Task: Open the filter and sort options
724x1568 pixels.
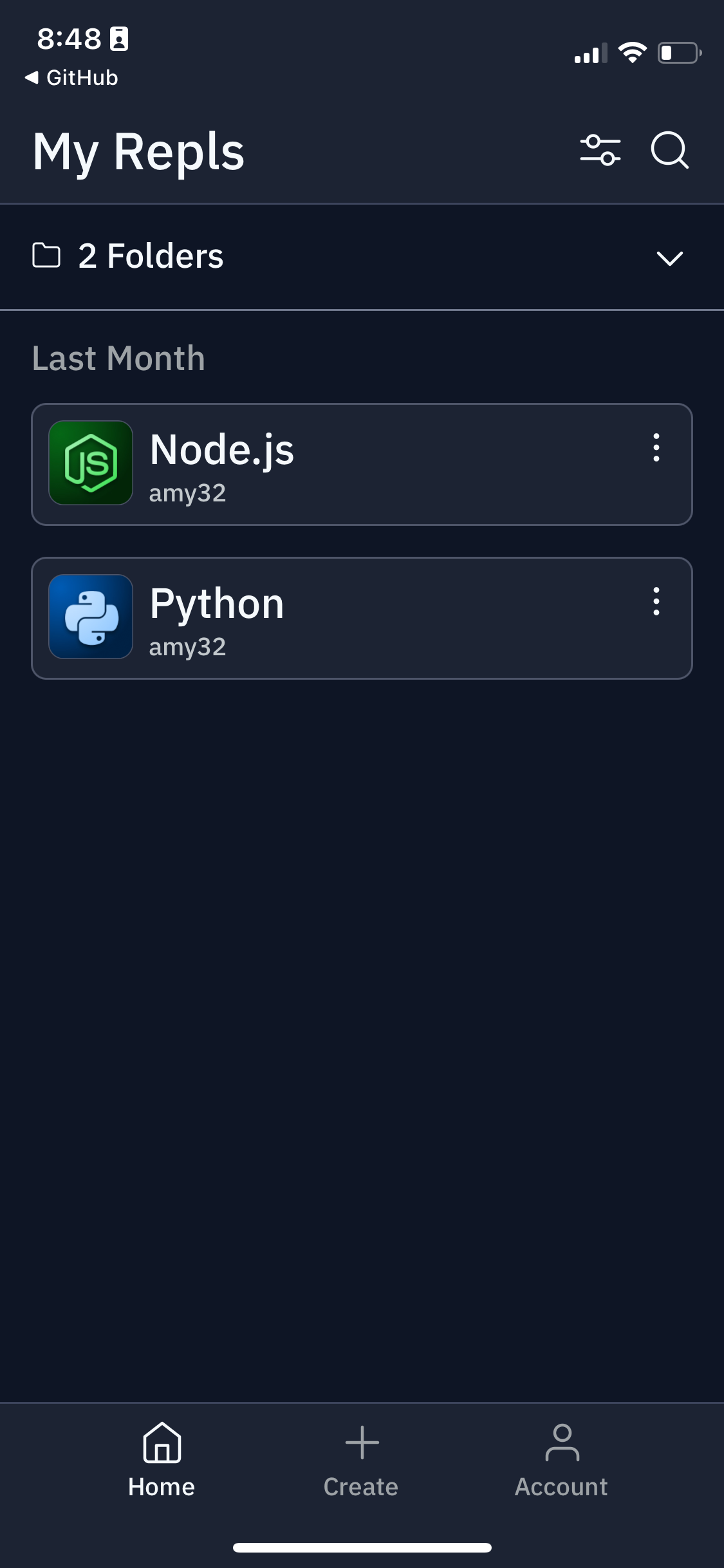Action: click(x=600, y=151)
